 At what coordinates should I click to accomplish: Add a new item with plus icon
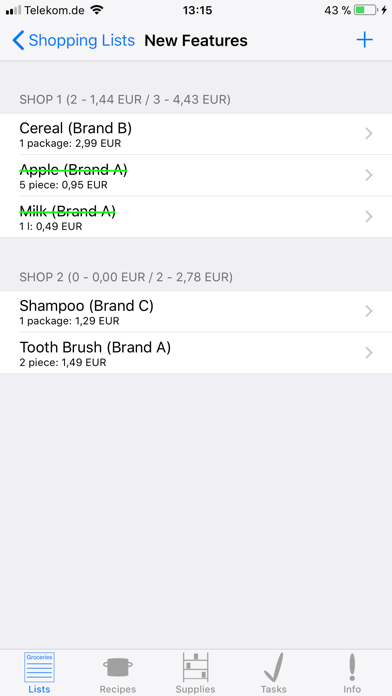(x=364, y=40)
